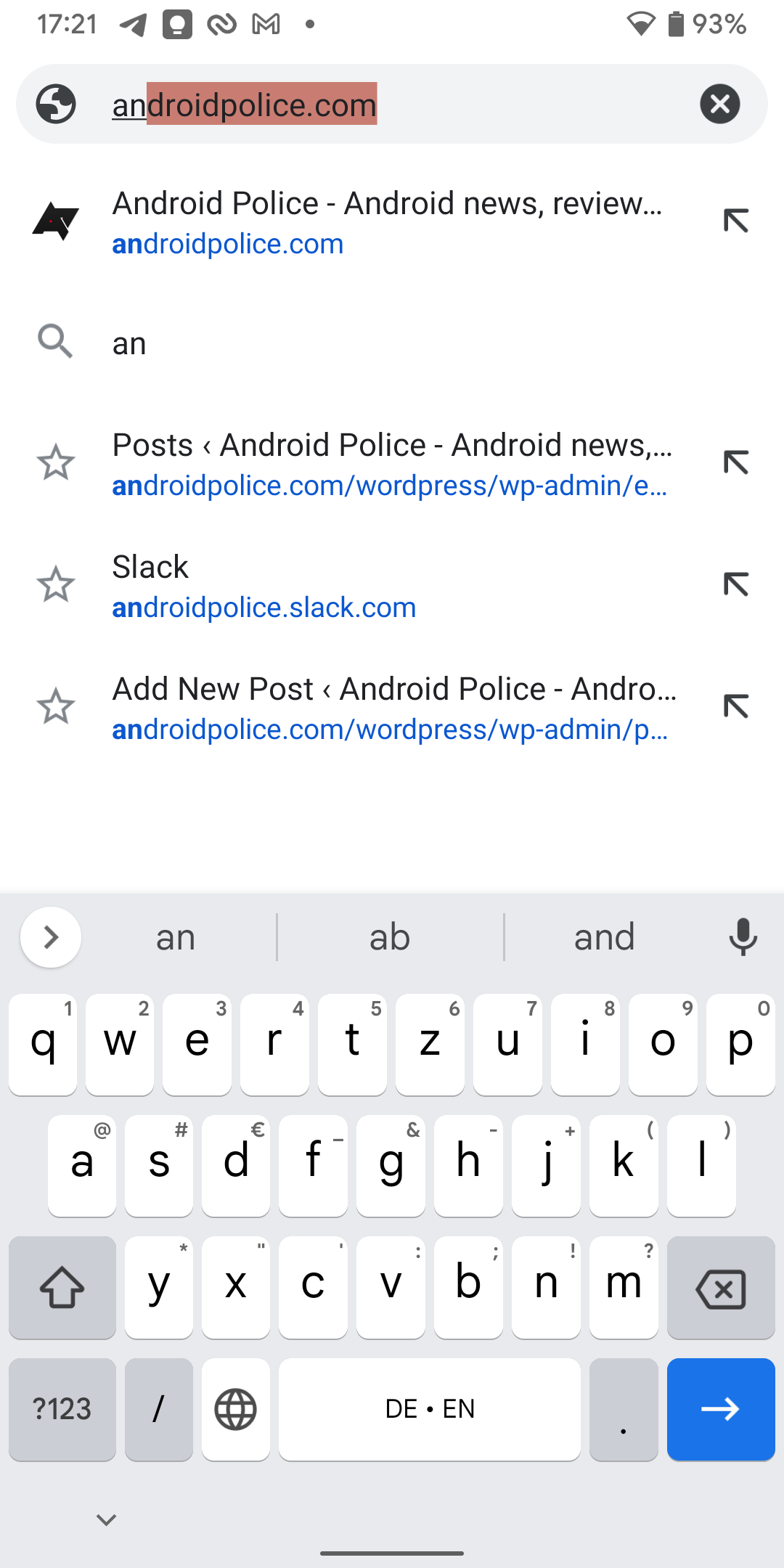Screen dimensions: 784x1568
Task: Tap the androidpolice.com address field
Action: (x=392, y=104)
